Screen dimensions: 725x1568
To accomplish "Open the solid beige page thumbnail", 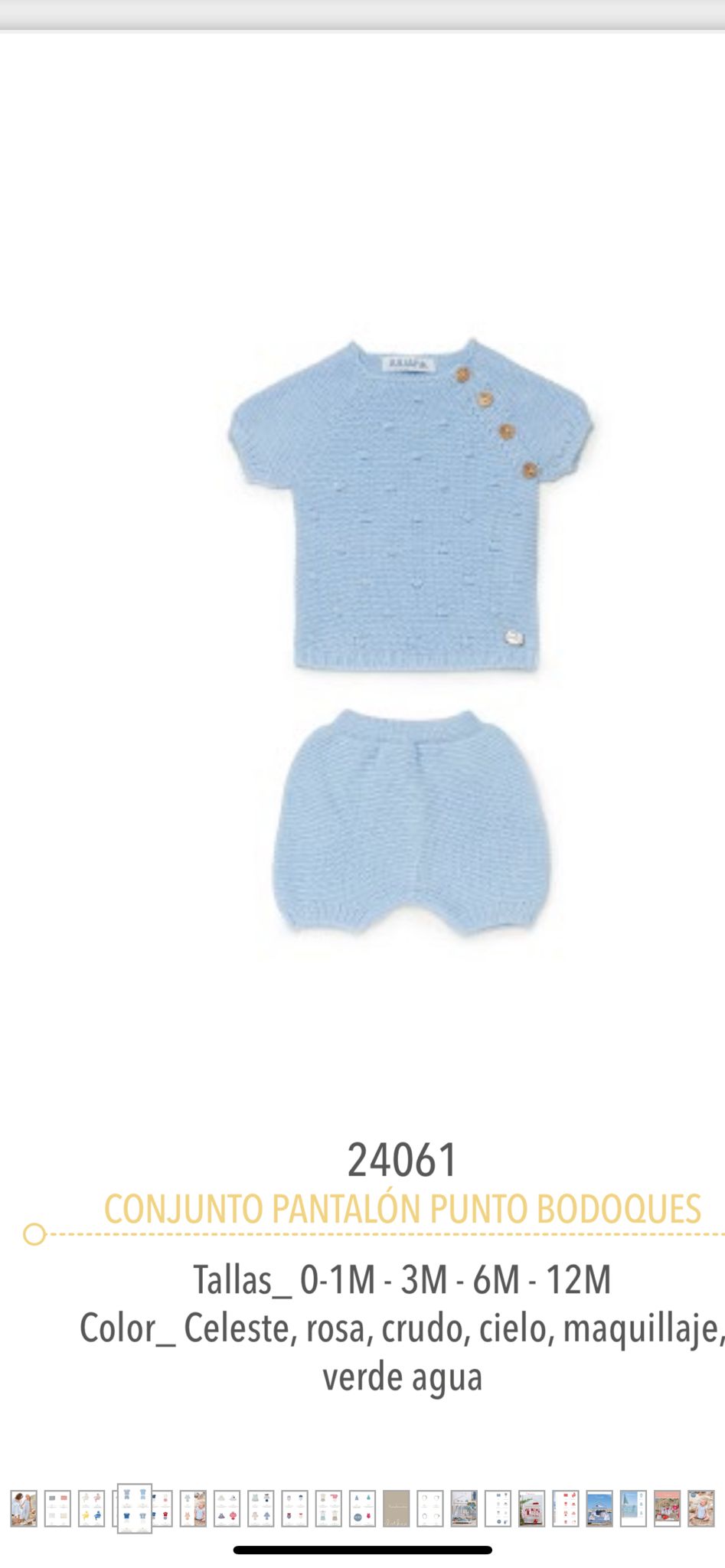I will pyautogui.click(x=396, y=1508).
